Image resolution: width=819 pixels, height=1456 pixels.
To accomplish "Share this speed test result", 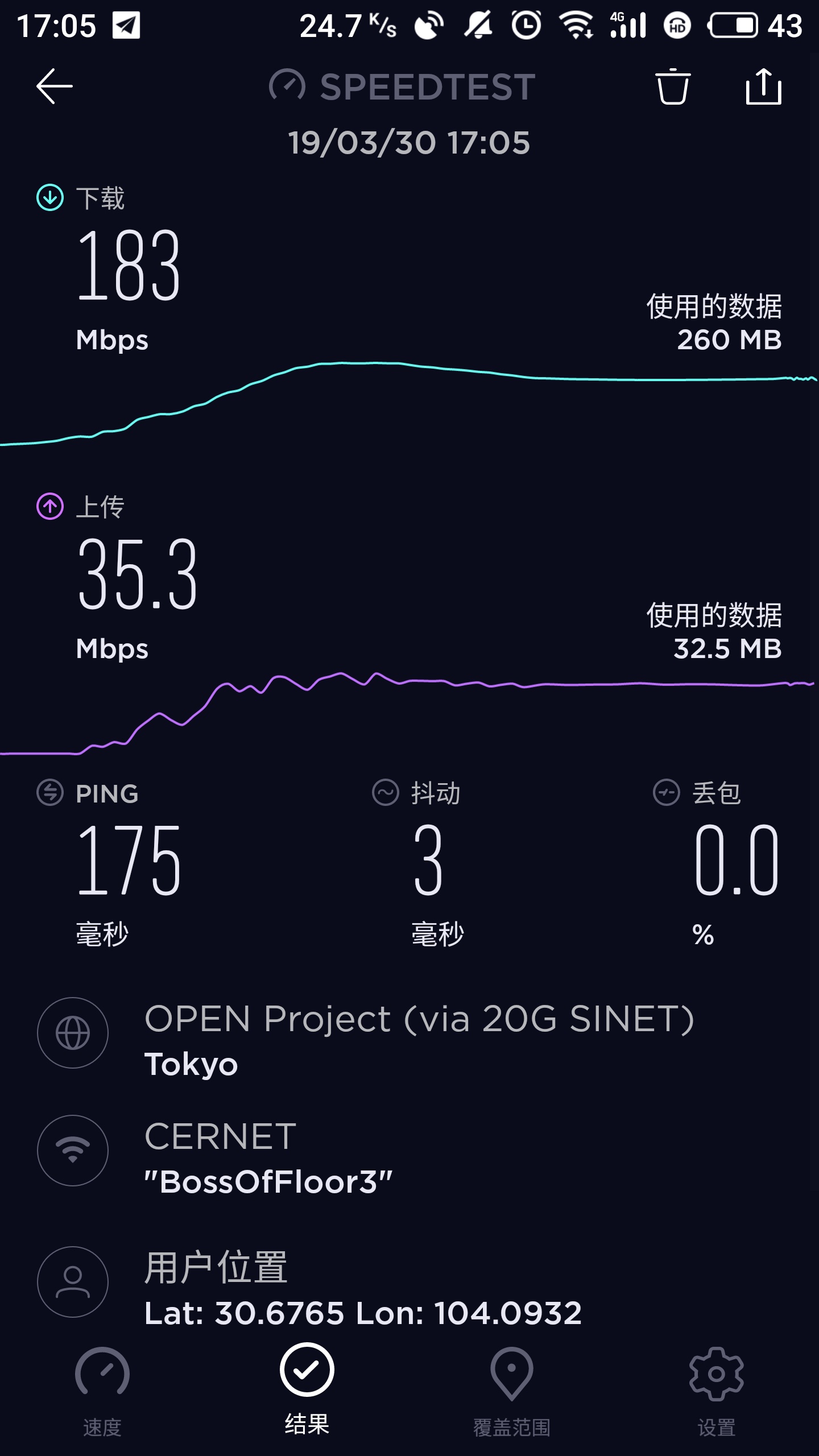I will pos(763,86).
